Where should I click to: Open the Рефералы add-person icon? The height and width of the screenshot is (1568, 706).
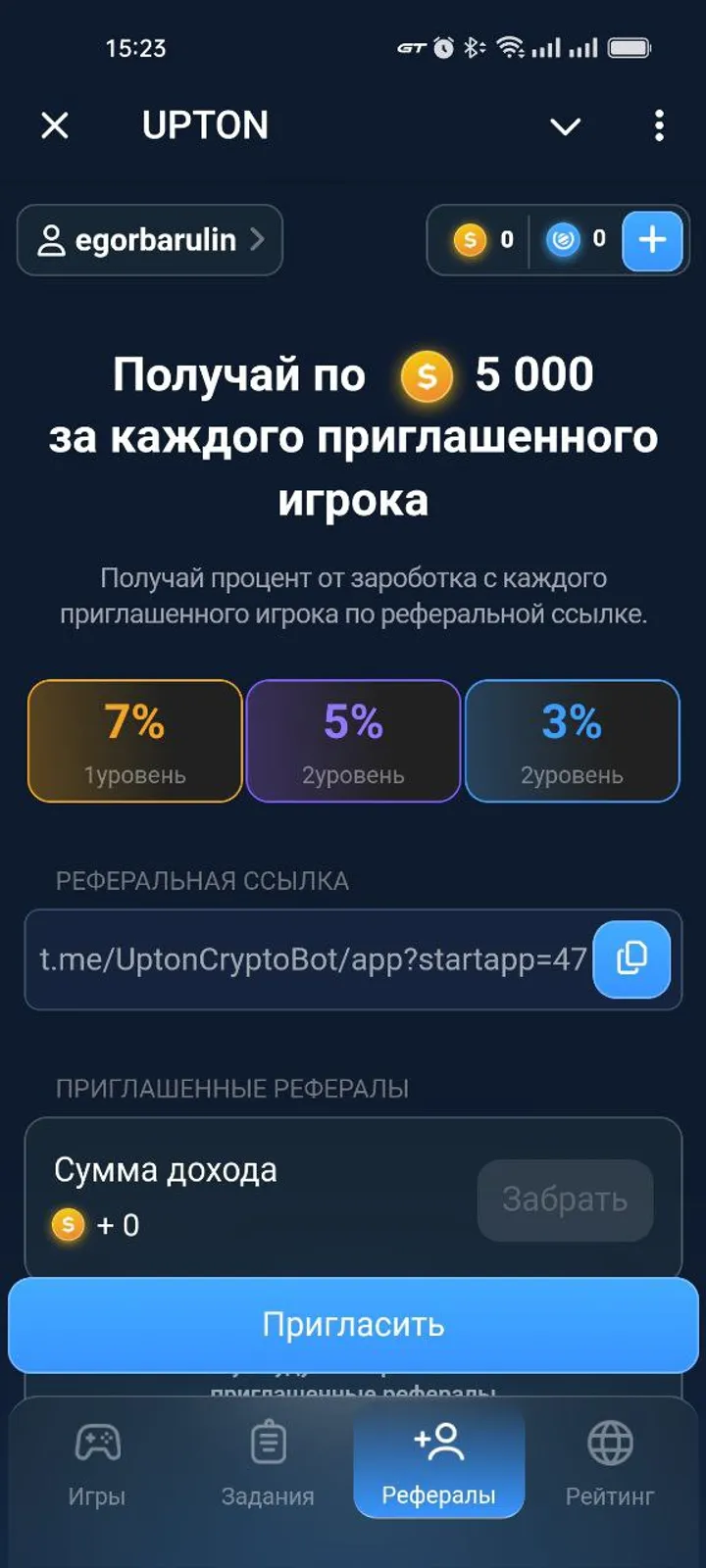pyautogui.click(x=438, y=1441)
